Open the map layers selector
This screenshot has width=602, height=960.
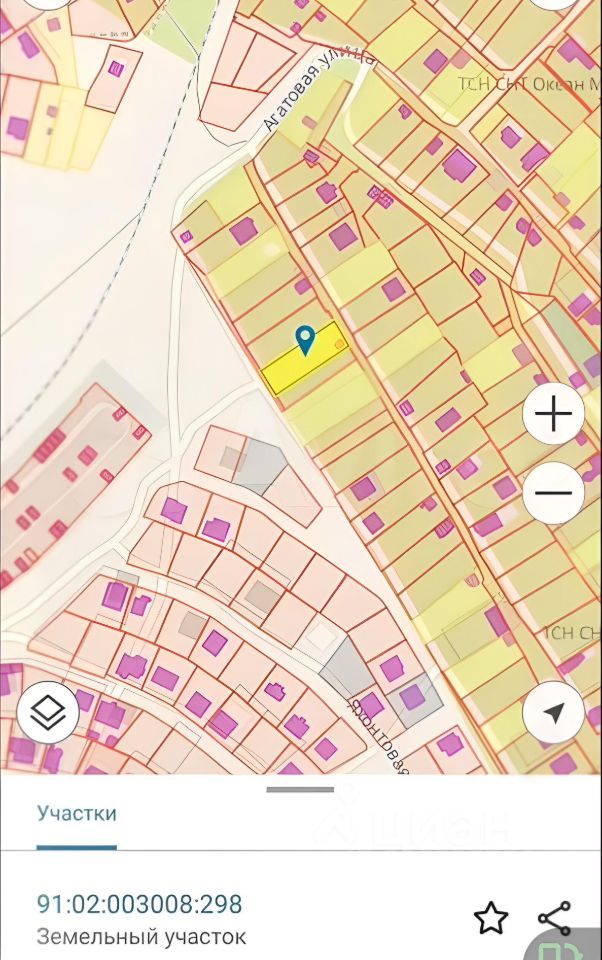pyautogui.click(x=48, y=712)
